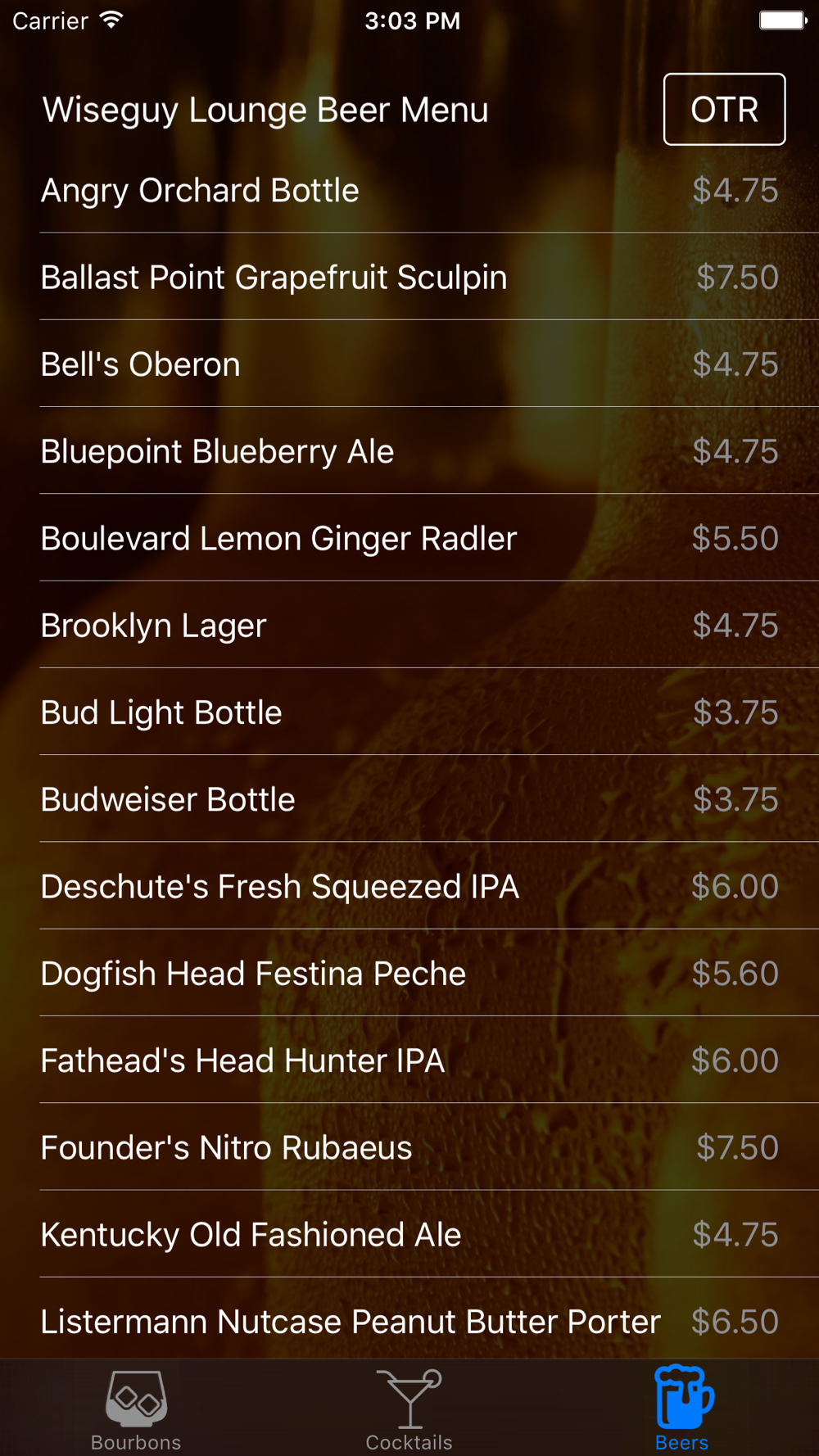Open Boulevard Lemon Ginger Radler
819x1456 pixels.
[x=409, y=539]
